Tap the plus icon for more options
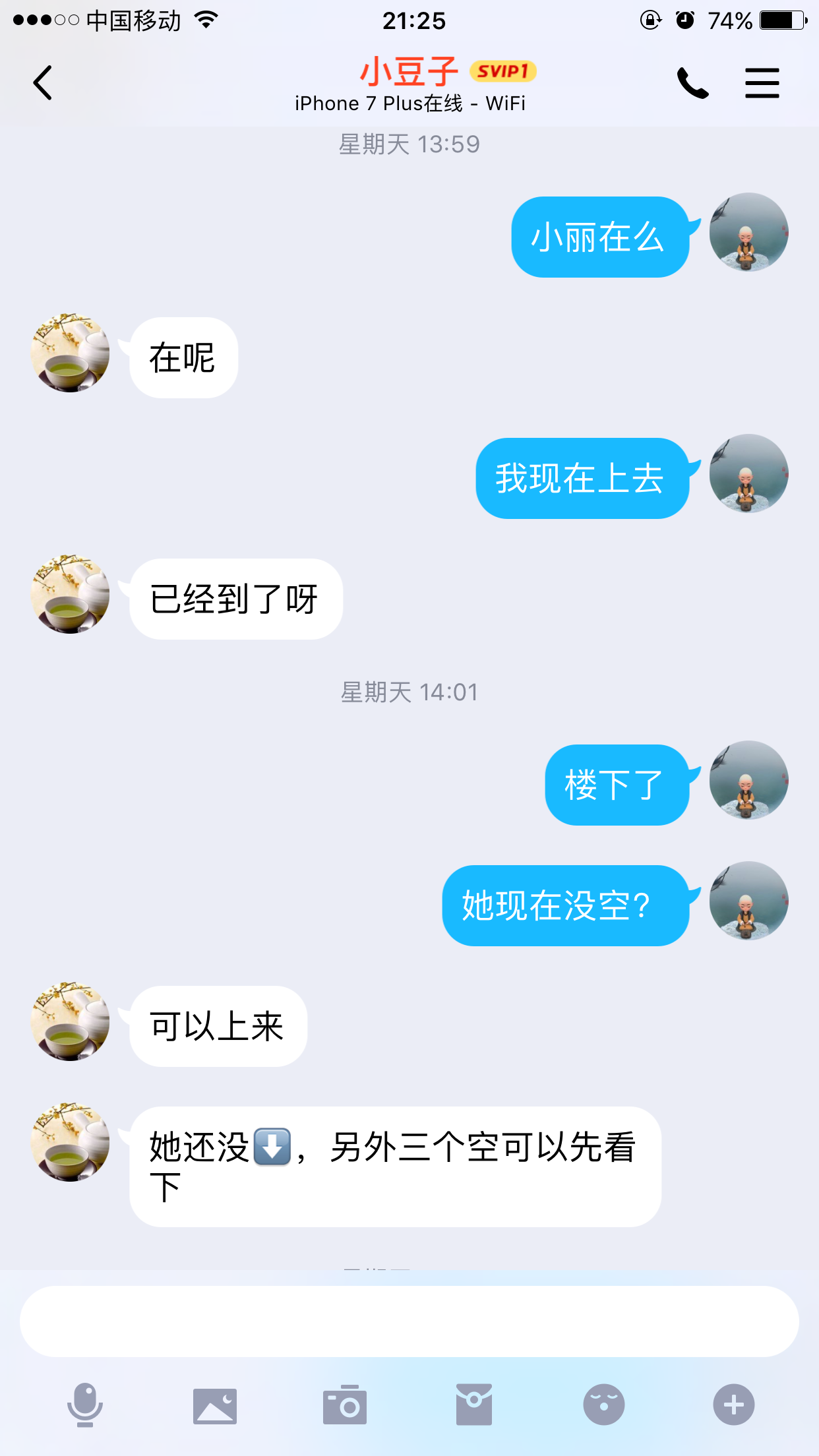 coord(733,1405)
